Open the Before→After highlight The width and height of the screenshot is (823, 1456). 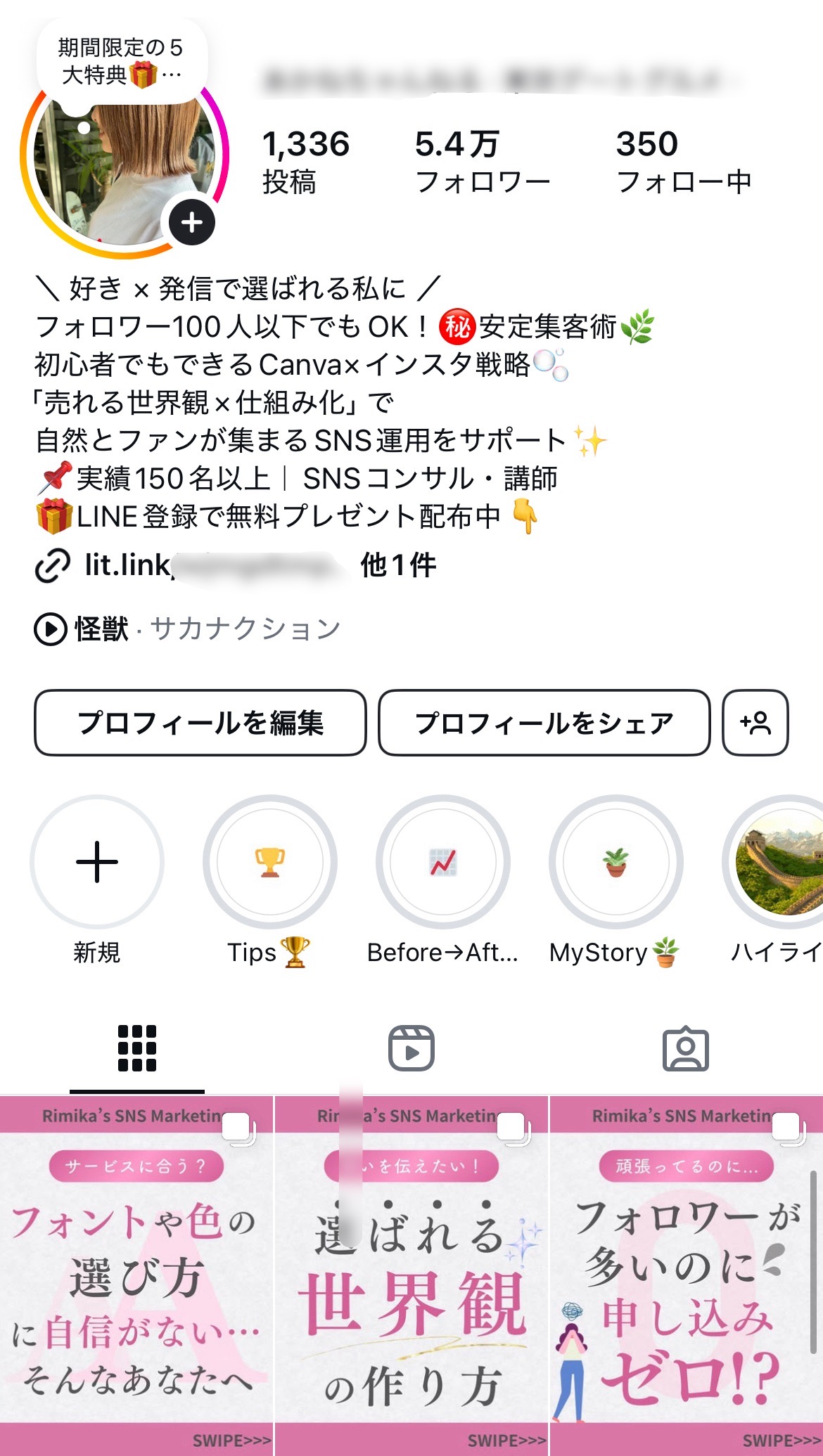point(442,862)
